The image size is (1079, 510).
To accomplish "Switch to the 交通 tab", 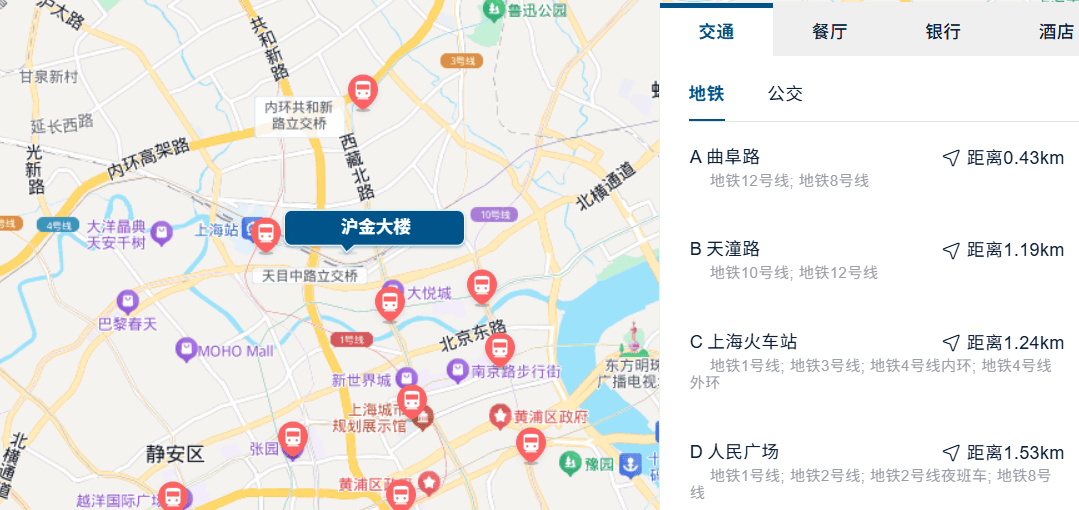I will [x=716, y=31].
